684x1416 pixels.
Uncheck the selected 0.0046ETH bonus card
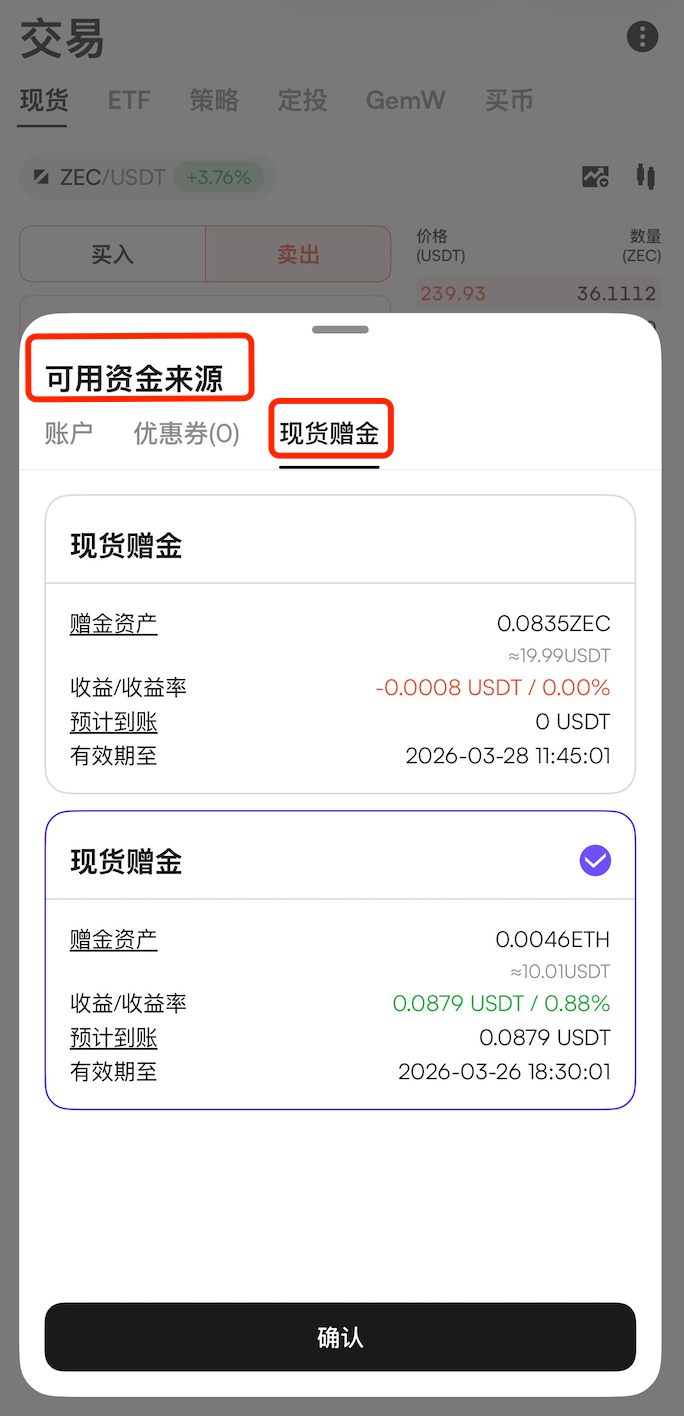click(x=595, y=860)
